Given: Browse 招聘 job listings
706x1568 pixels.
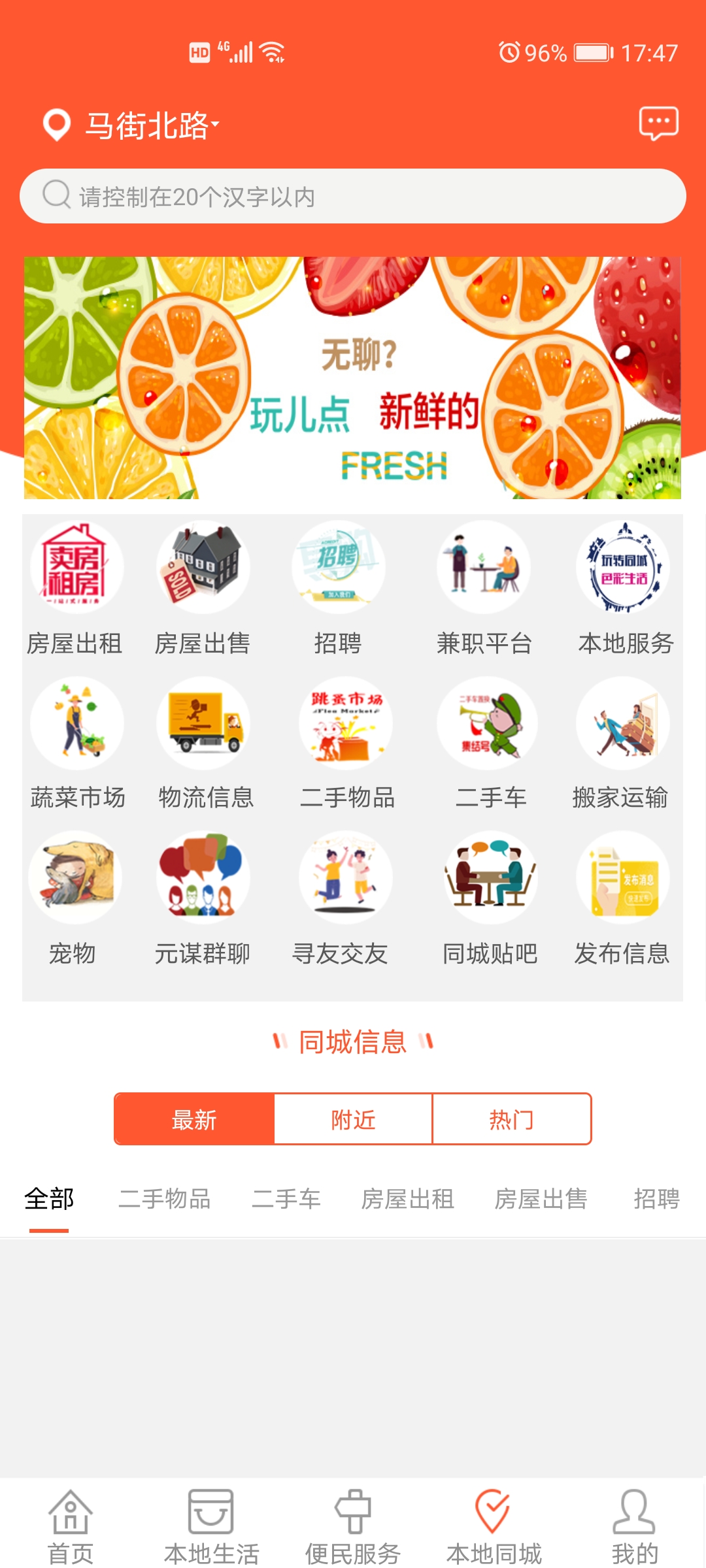Looking at the screenshot, I should [338, 588].
